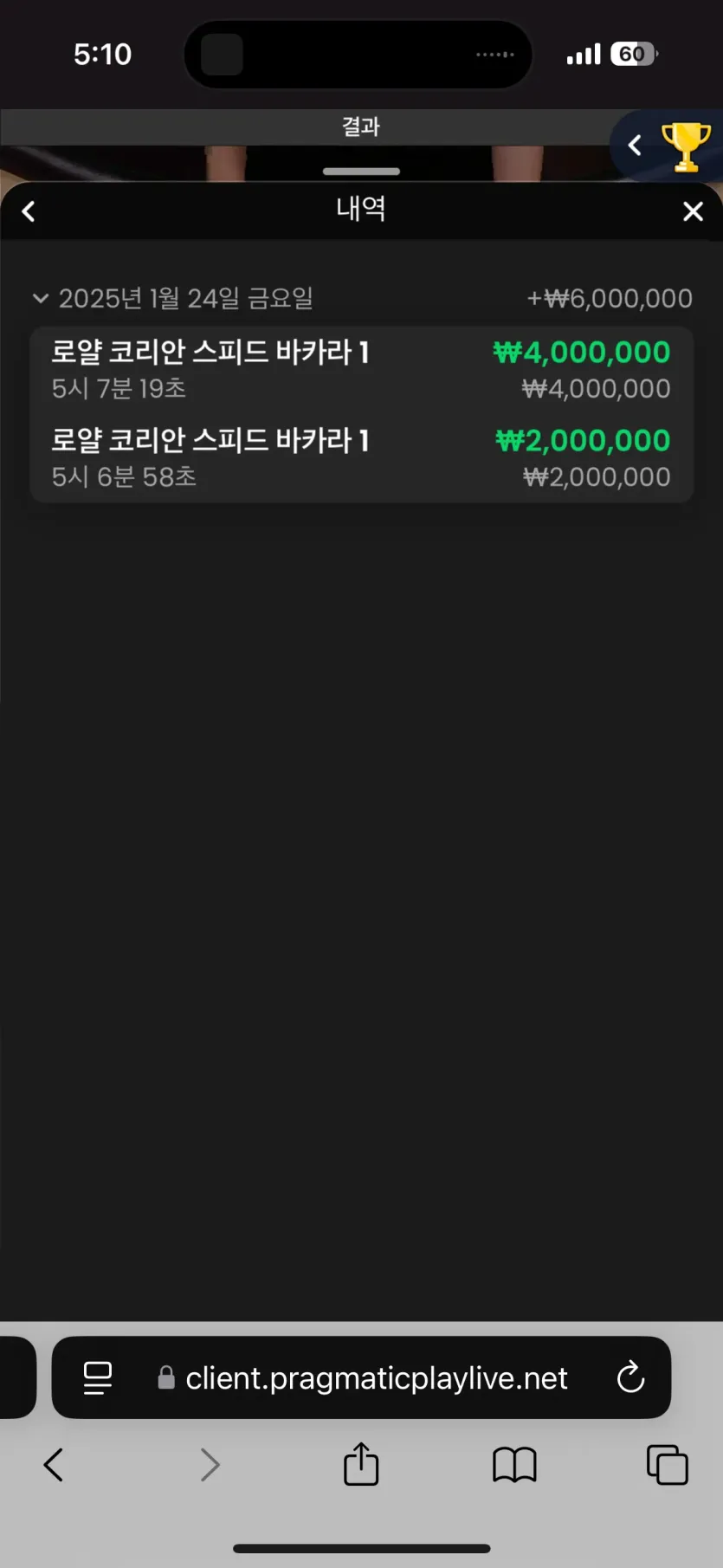The image size is (723, 1568).
Task: Go back in Safari browser history
Action: click(54, 1465)
